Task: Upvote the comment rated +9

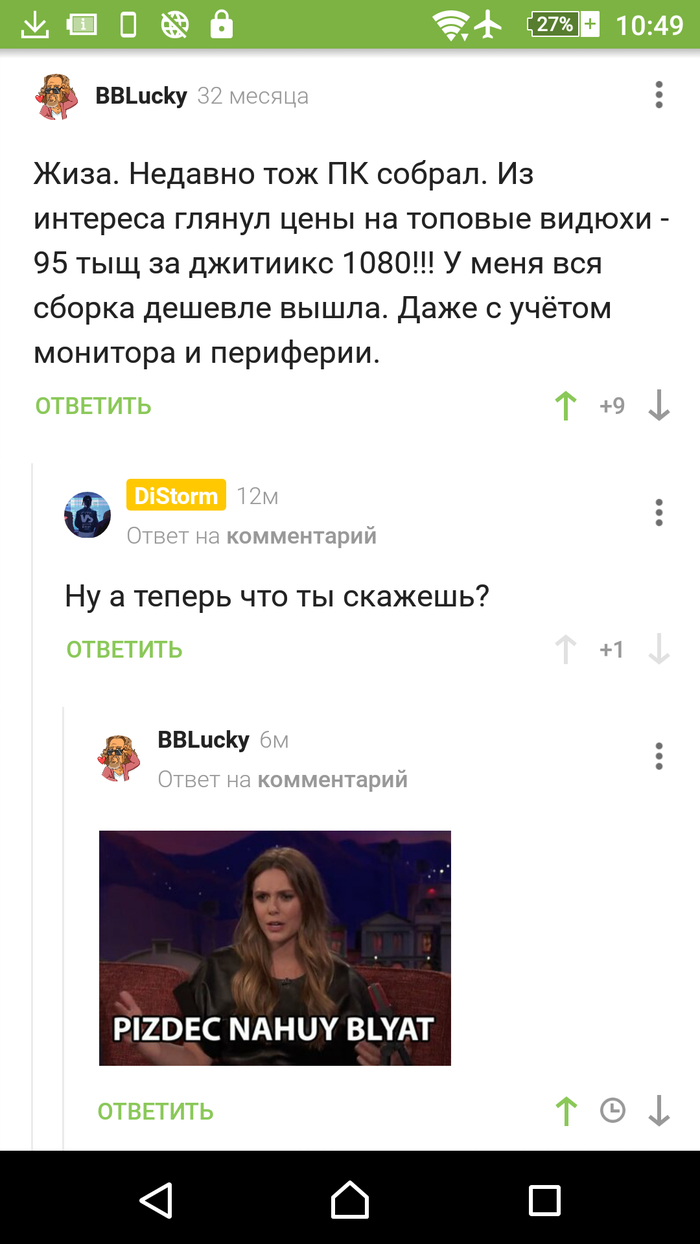Action: (566, 406)
